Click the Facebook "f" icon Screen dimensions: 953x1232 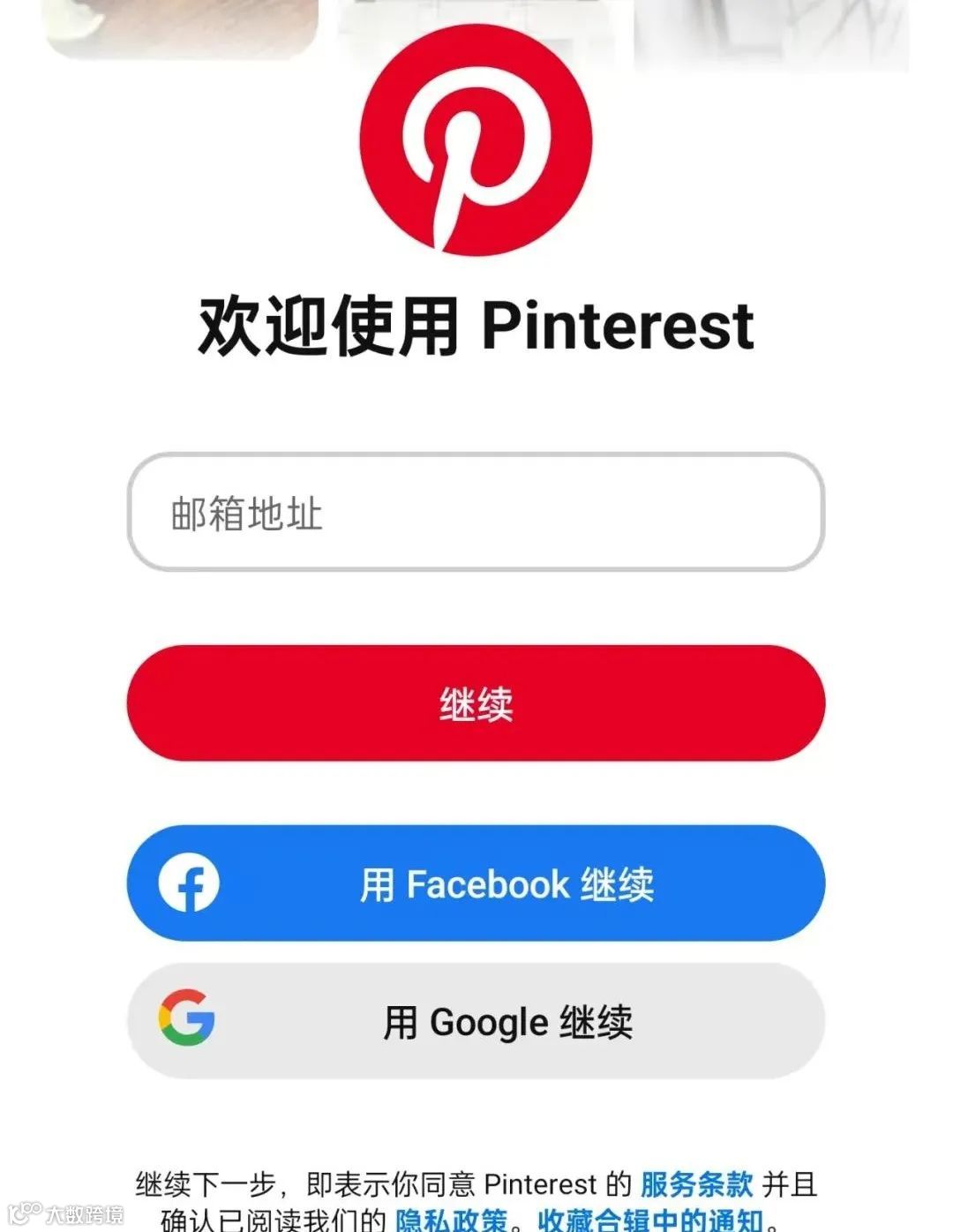click(x=188, y=883)
